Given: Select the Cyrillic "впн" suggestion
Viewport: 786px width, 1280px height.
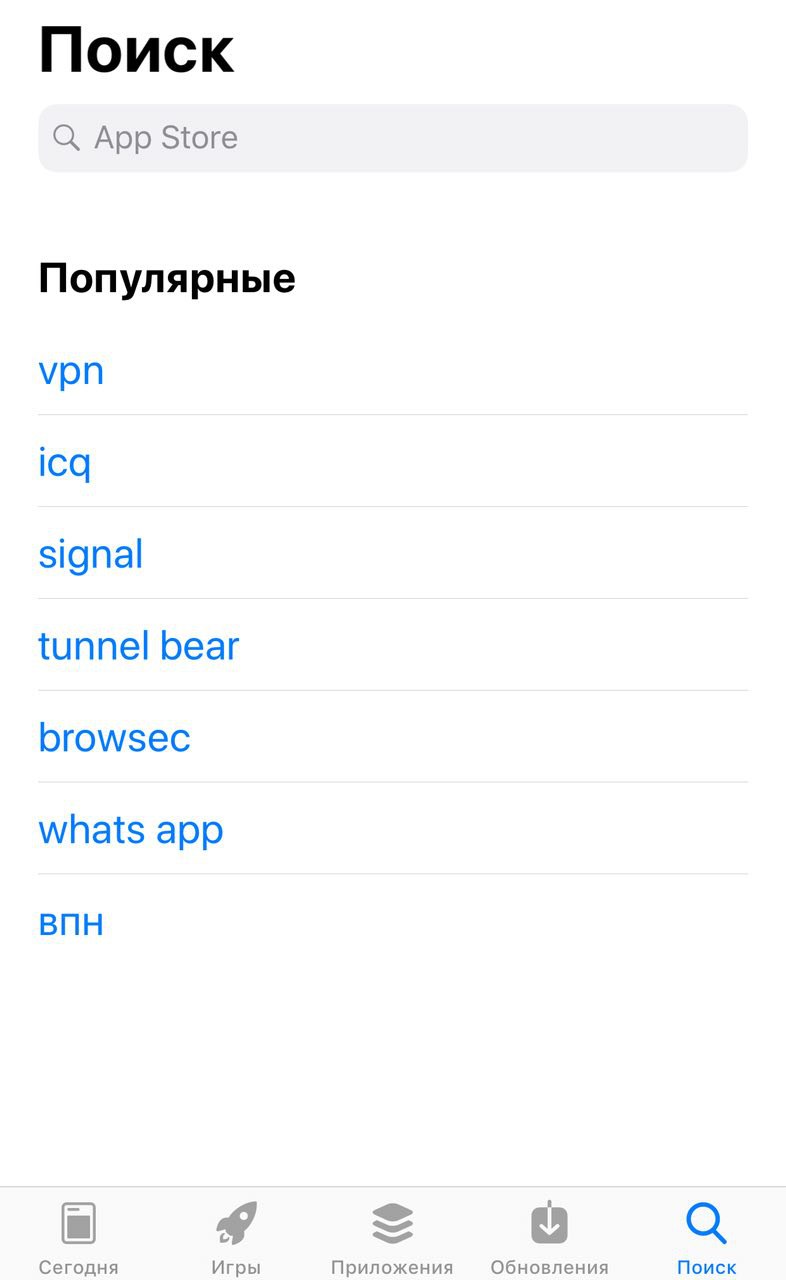Looking at the screenshot, I should [71, 922].
